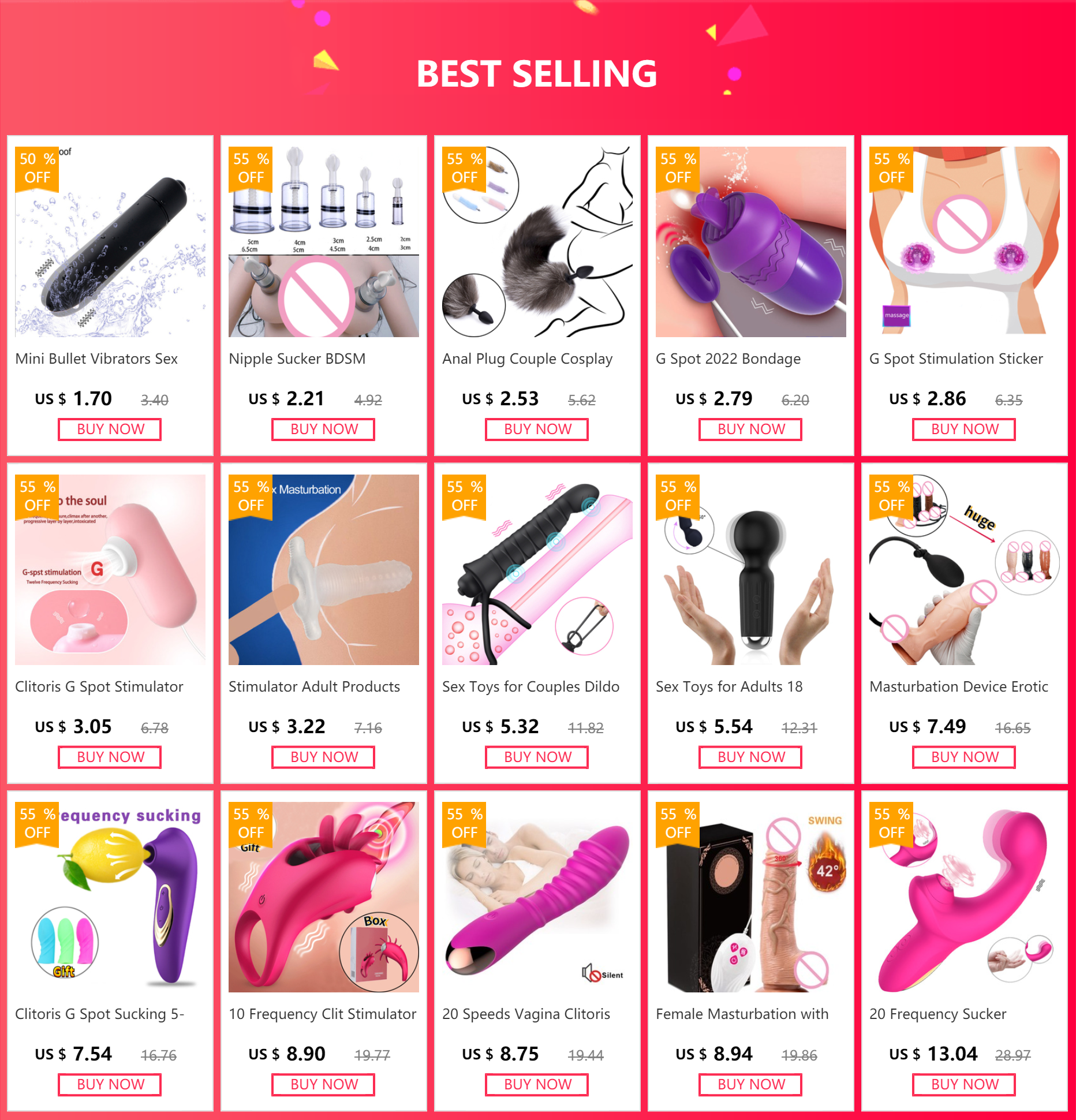Tap BUY NOW under Anal Plug Couple Cosplay

point(537,430)
